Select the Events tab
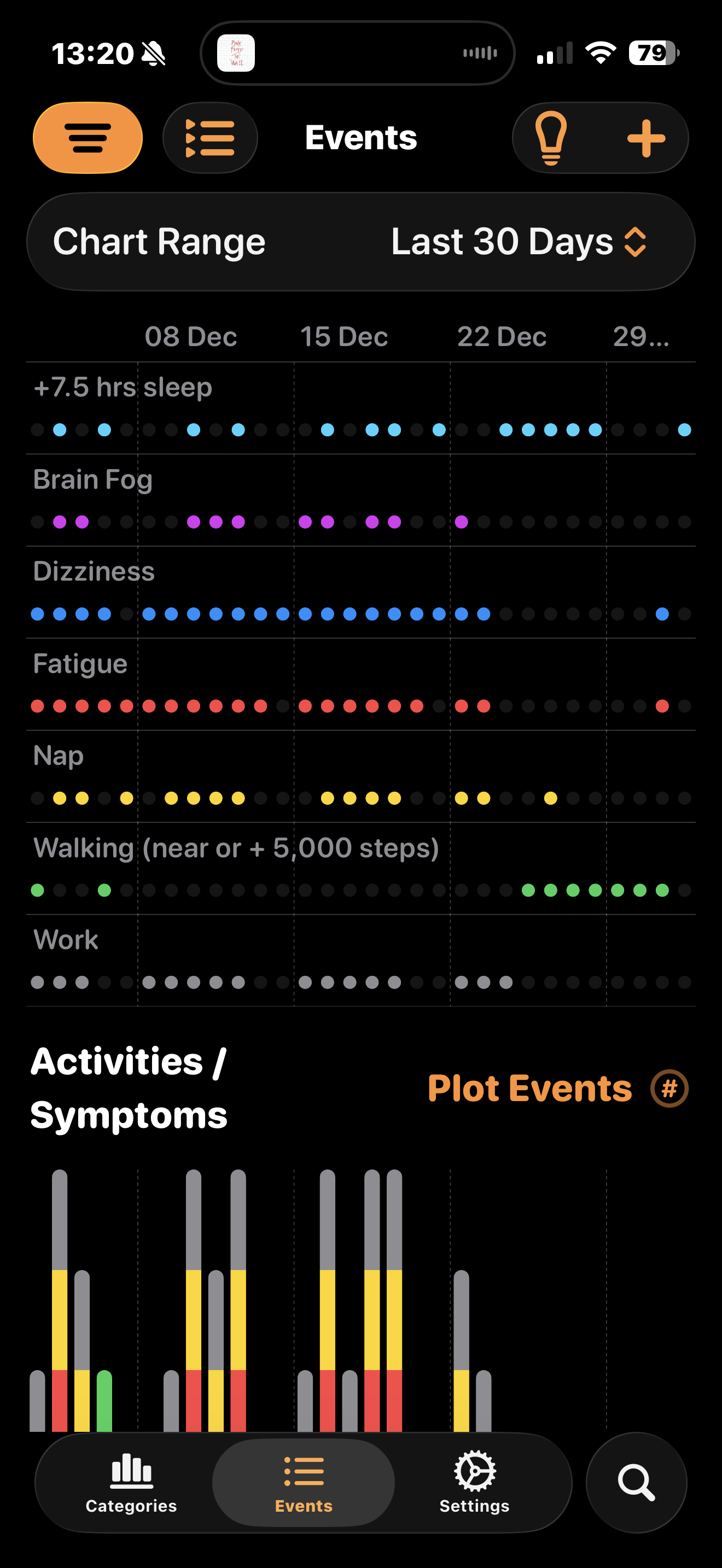 303,1482
